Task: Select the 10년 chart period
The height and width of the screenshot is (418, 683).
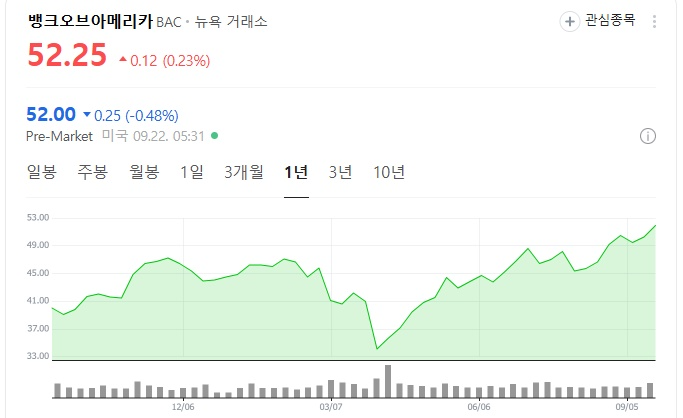Action: coord(389,172)
